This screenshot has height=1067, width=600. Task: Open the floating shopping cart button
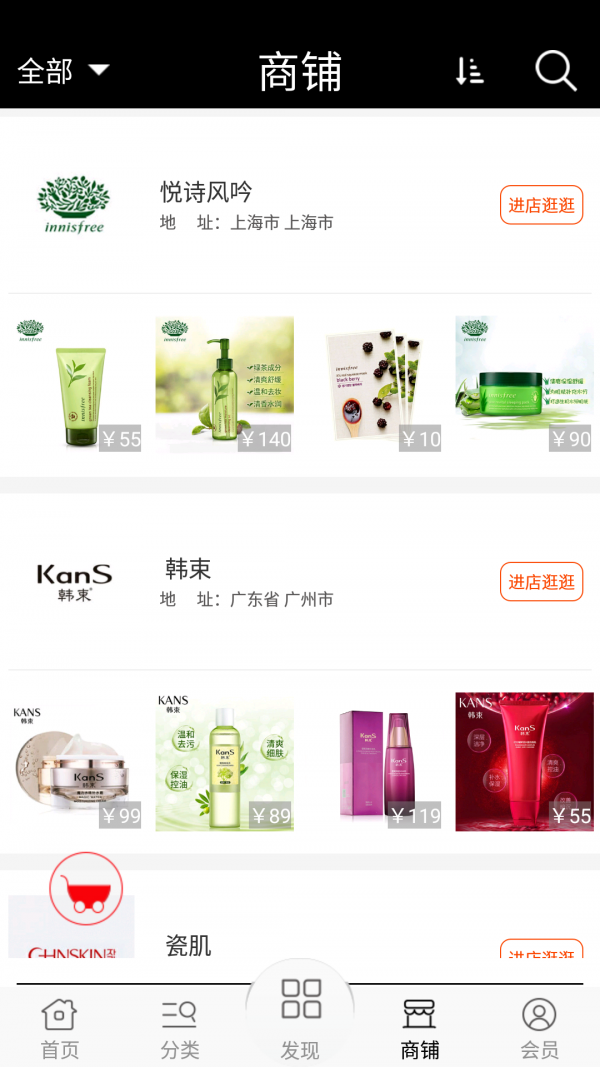pyautogui.click(x=86, y=888)
